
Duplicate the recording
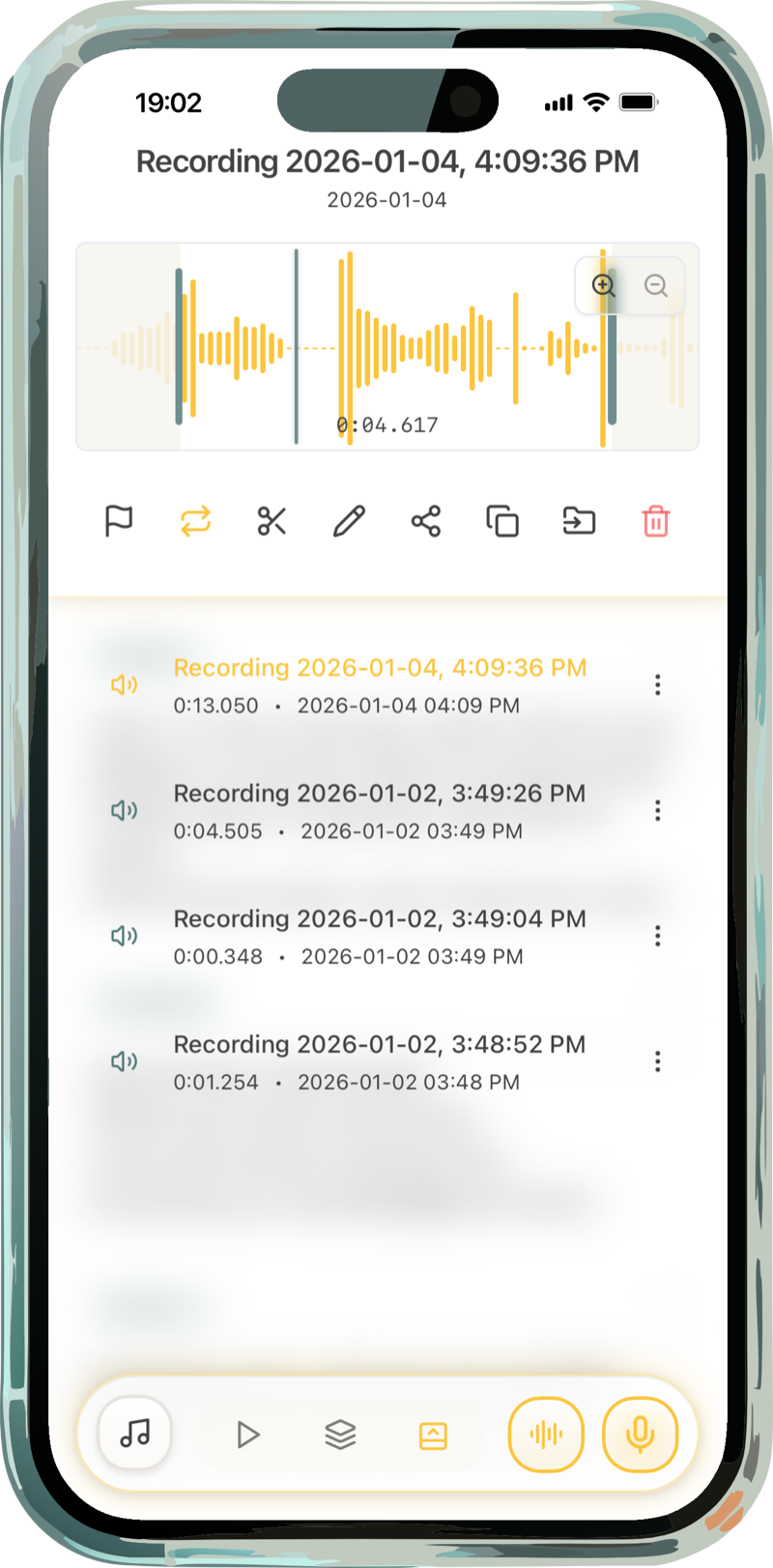coord(502,521)
